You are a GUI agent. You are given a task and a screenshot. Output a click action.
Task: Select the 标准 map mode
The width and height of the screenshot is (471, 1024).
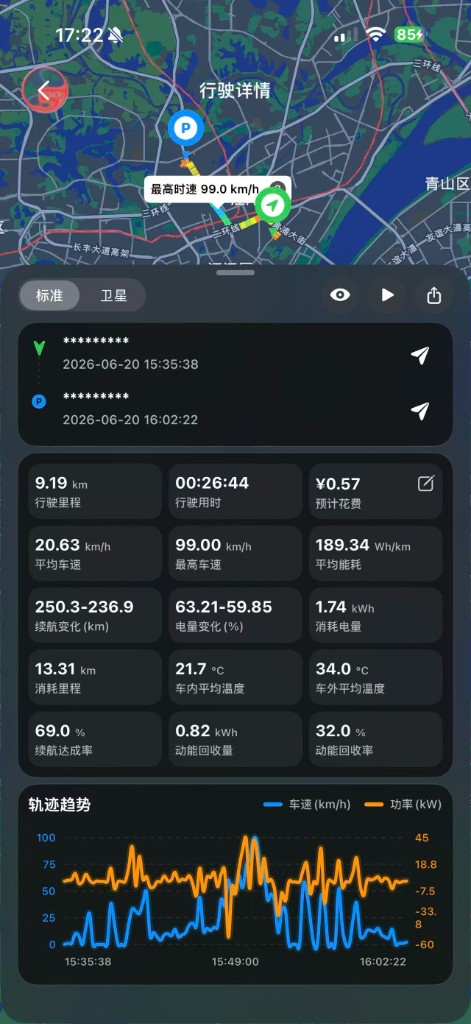tap(50, 296)
